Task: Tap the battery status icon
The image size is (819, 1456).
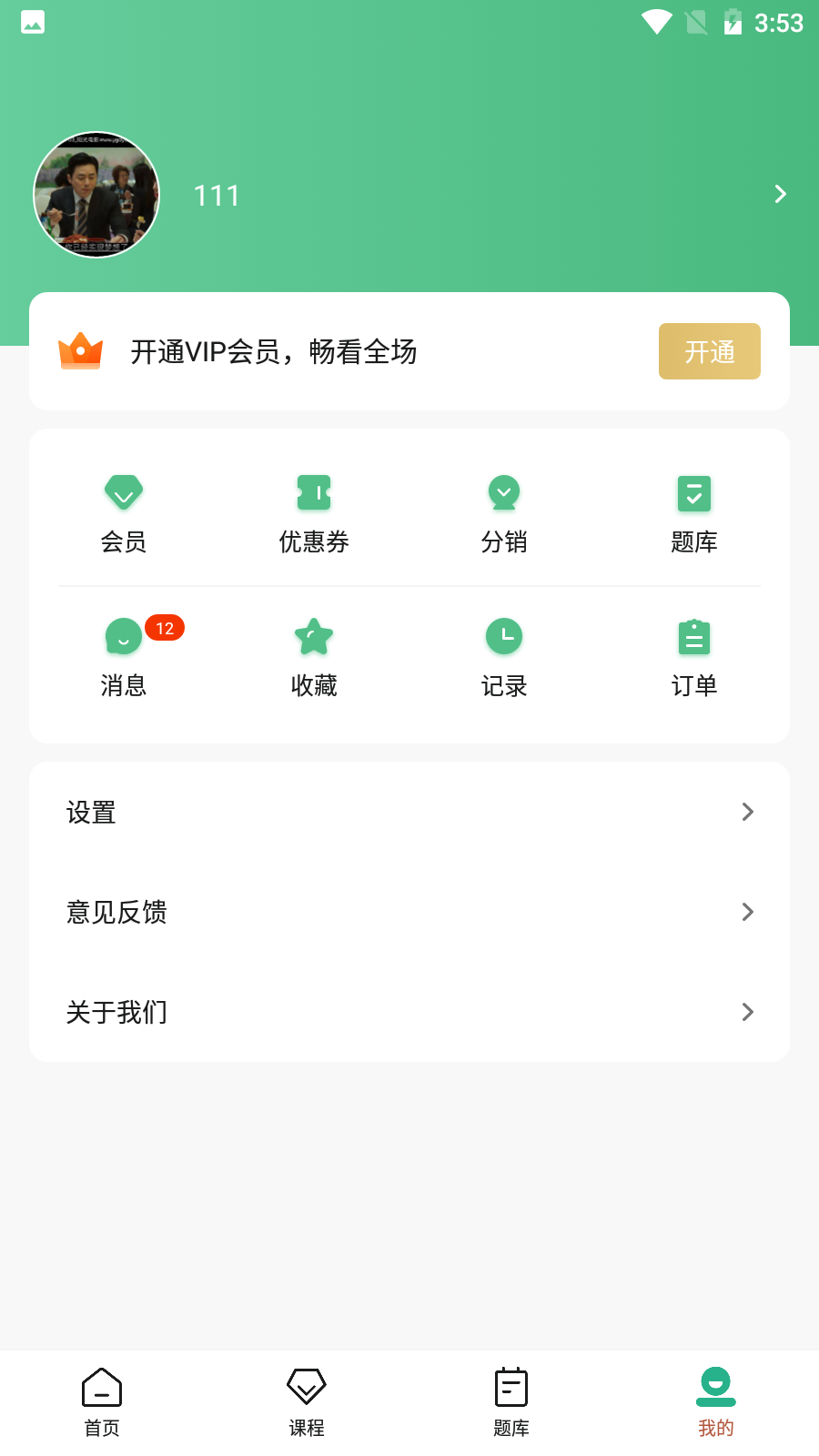Action: 733,22
